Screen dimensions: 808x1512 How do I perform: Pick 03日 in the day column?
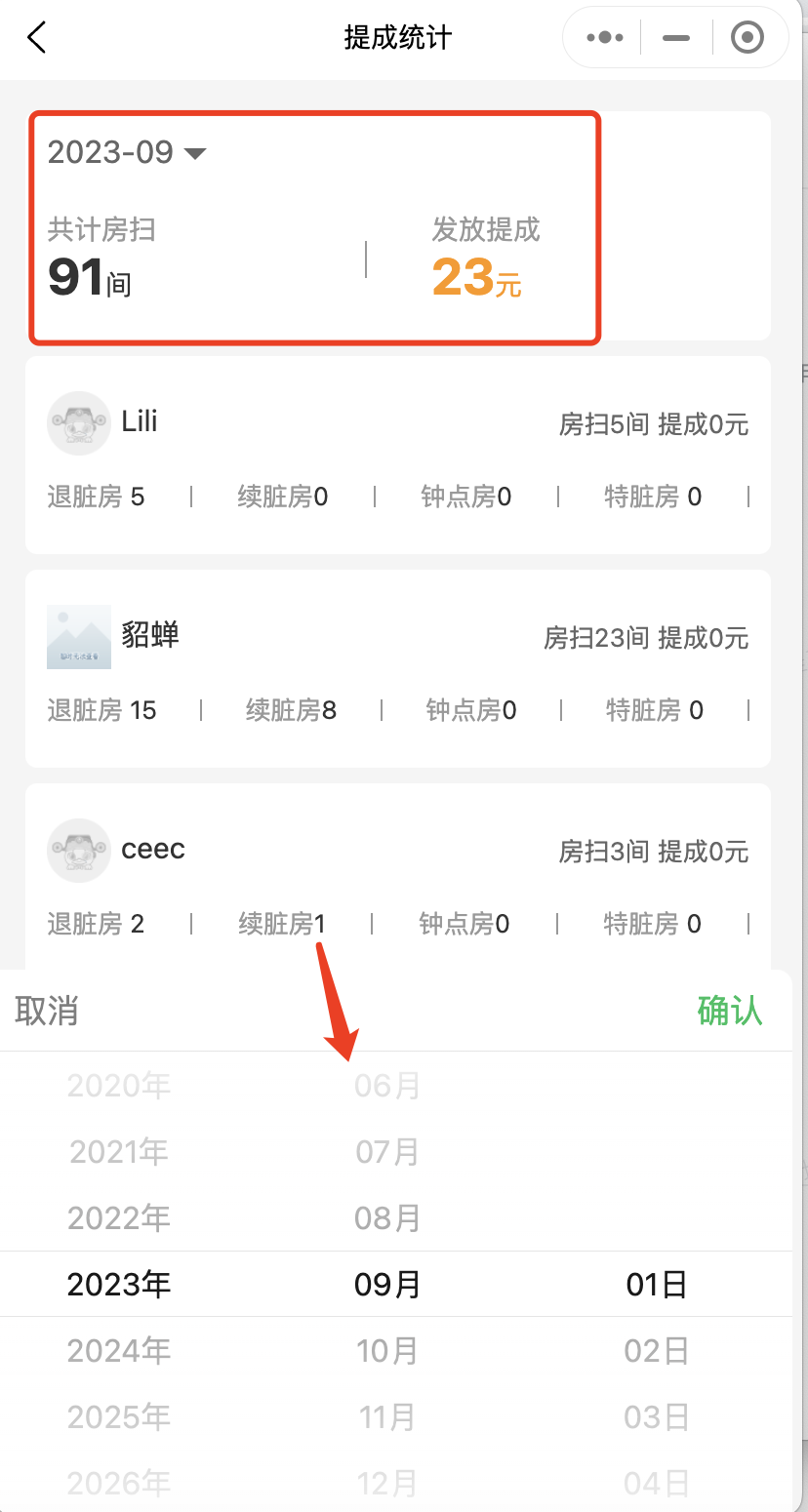coord(657,1416)
